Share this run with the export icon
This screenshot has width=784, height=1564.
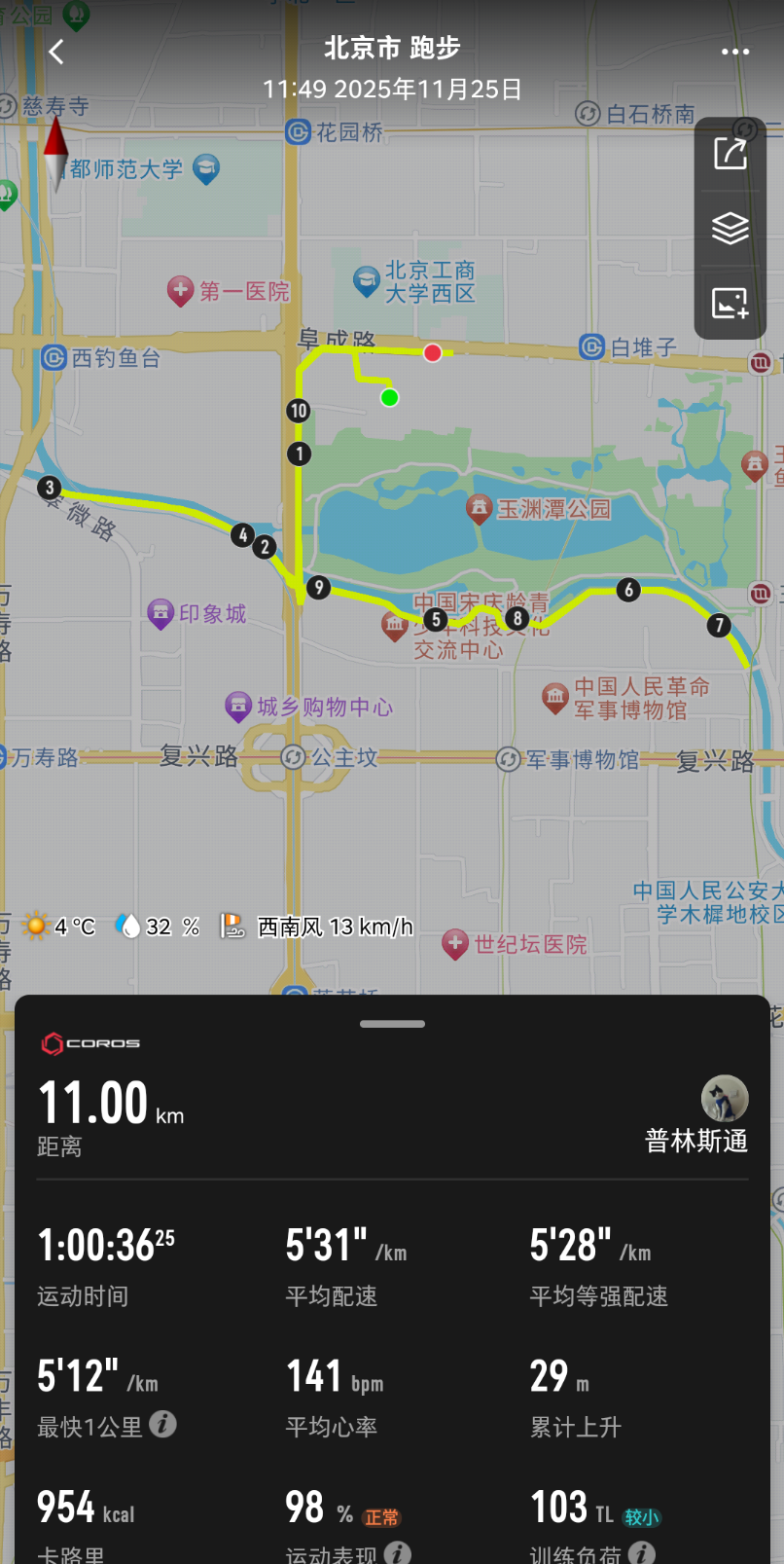point(731,154)
